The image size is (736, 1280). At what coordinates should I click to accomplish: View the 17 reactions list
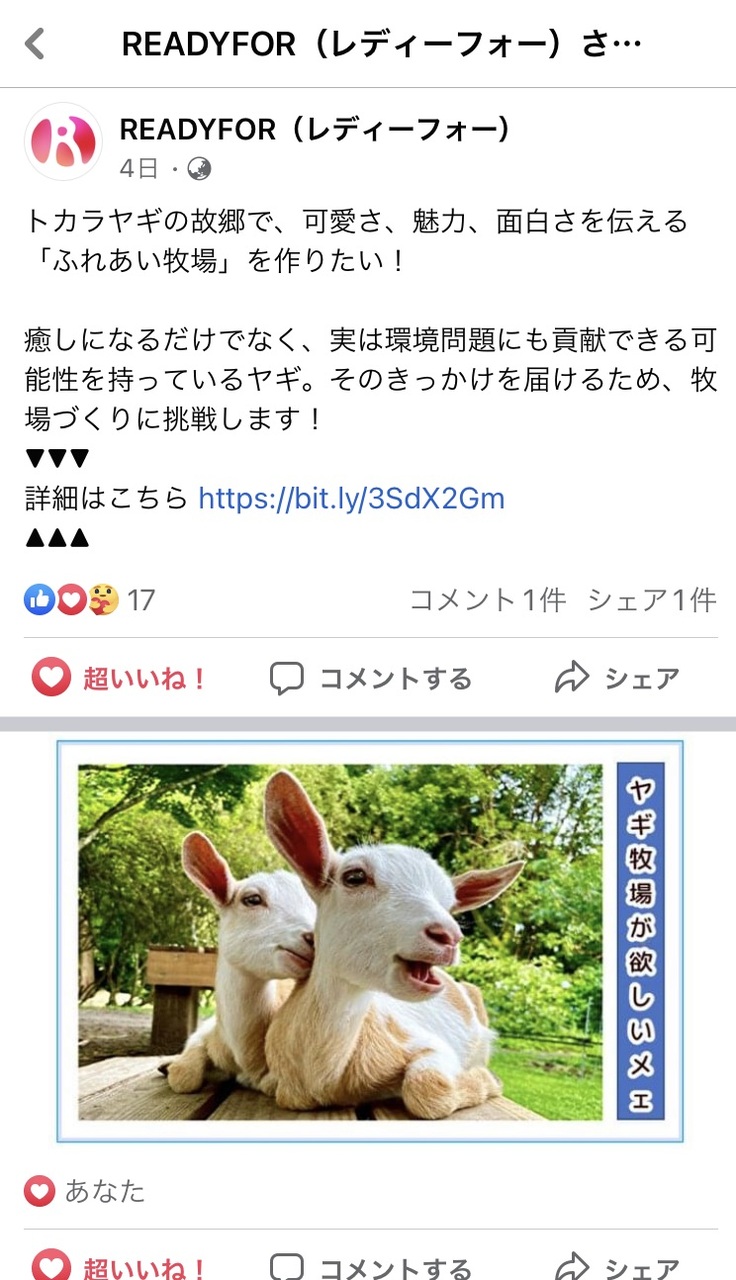(x=90, y=600)
